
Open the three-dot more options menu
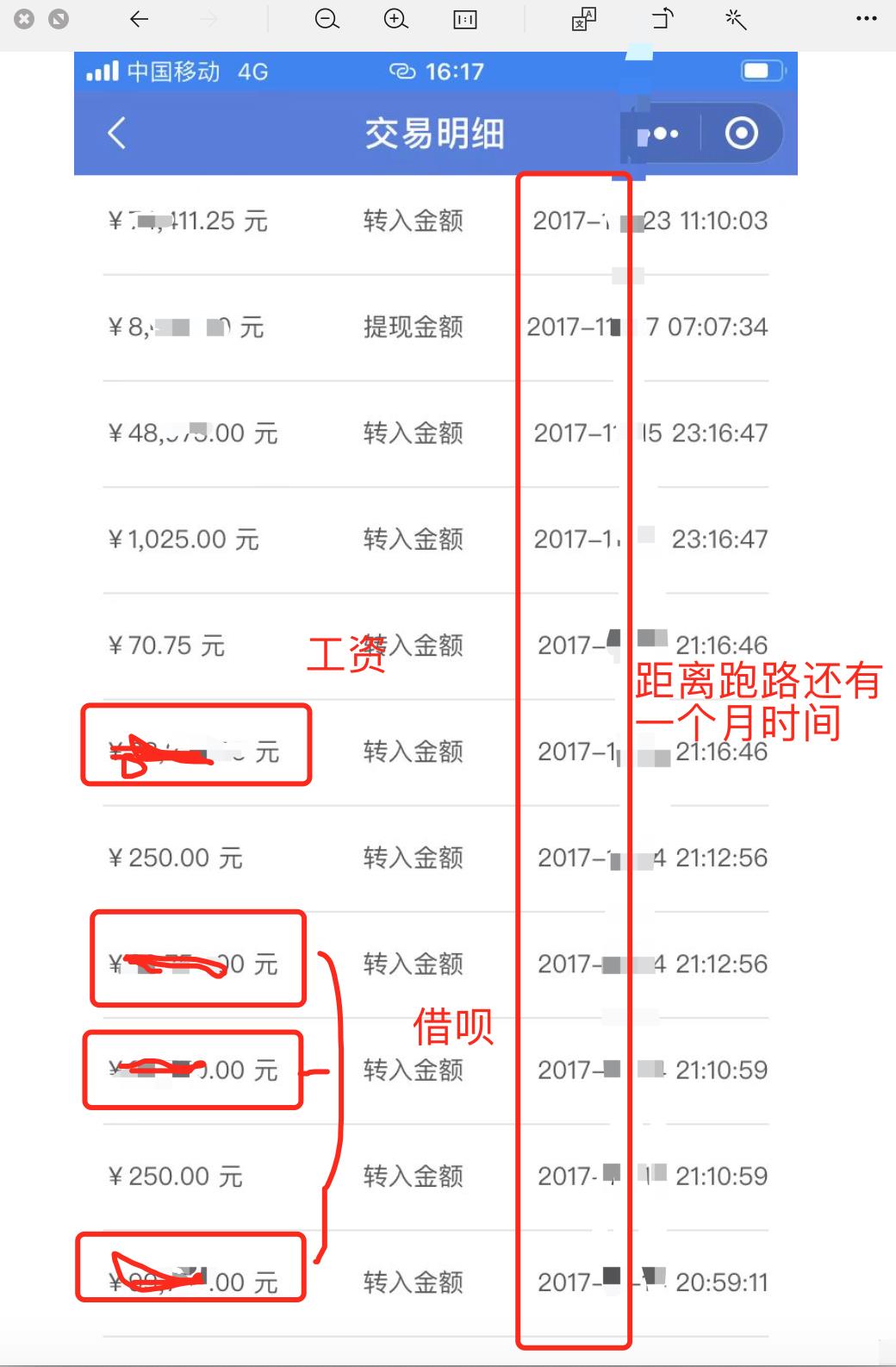point(866,19)
